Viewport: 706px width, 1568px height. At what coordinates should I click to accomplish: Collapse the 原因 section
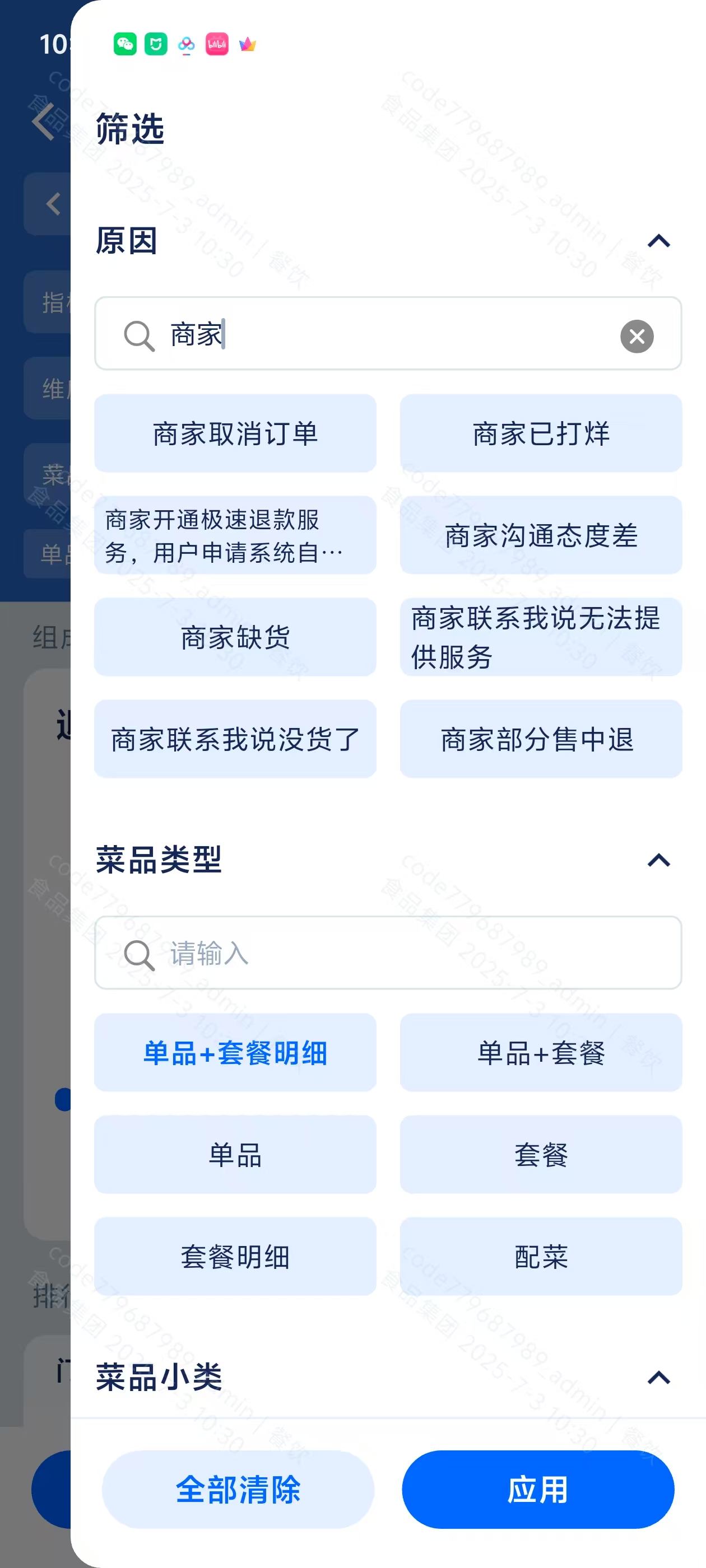point(658,242)
